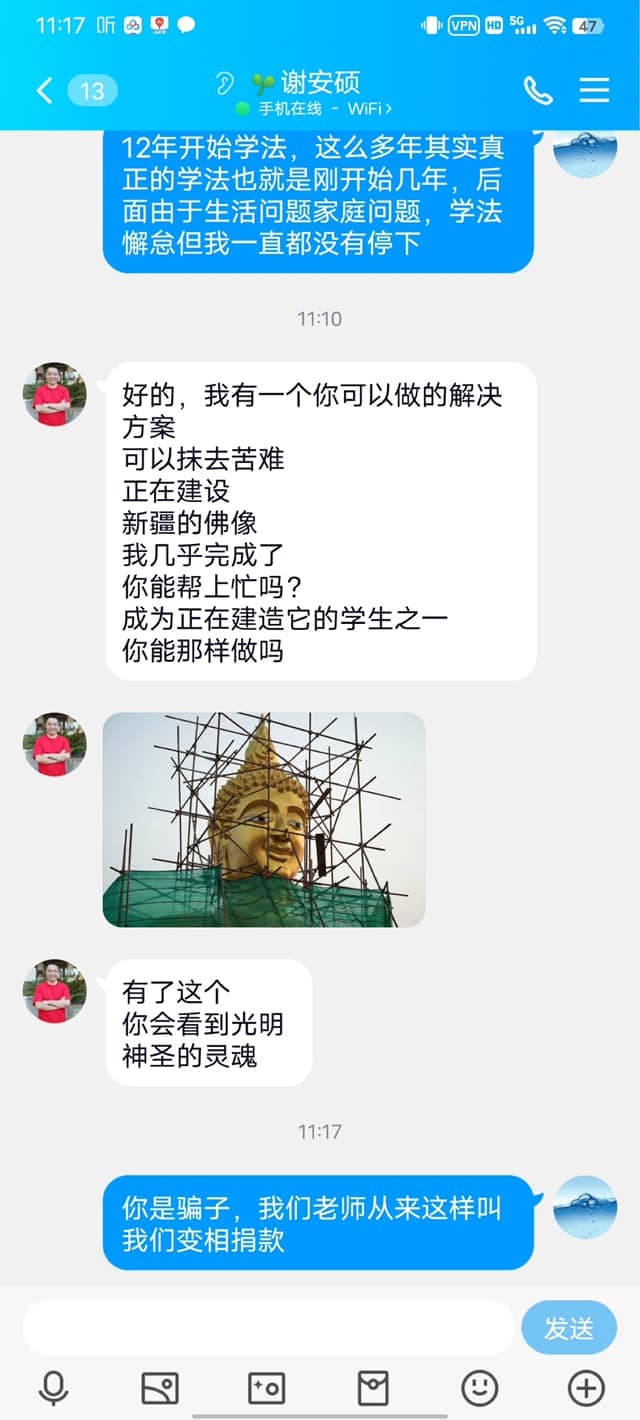Open the Buddha statue photo
The height and width of the screenshot is (1420, 640).
click(264, 819)
